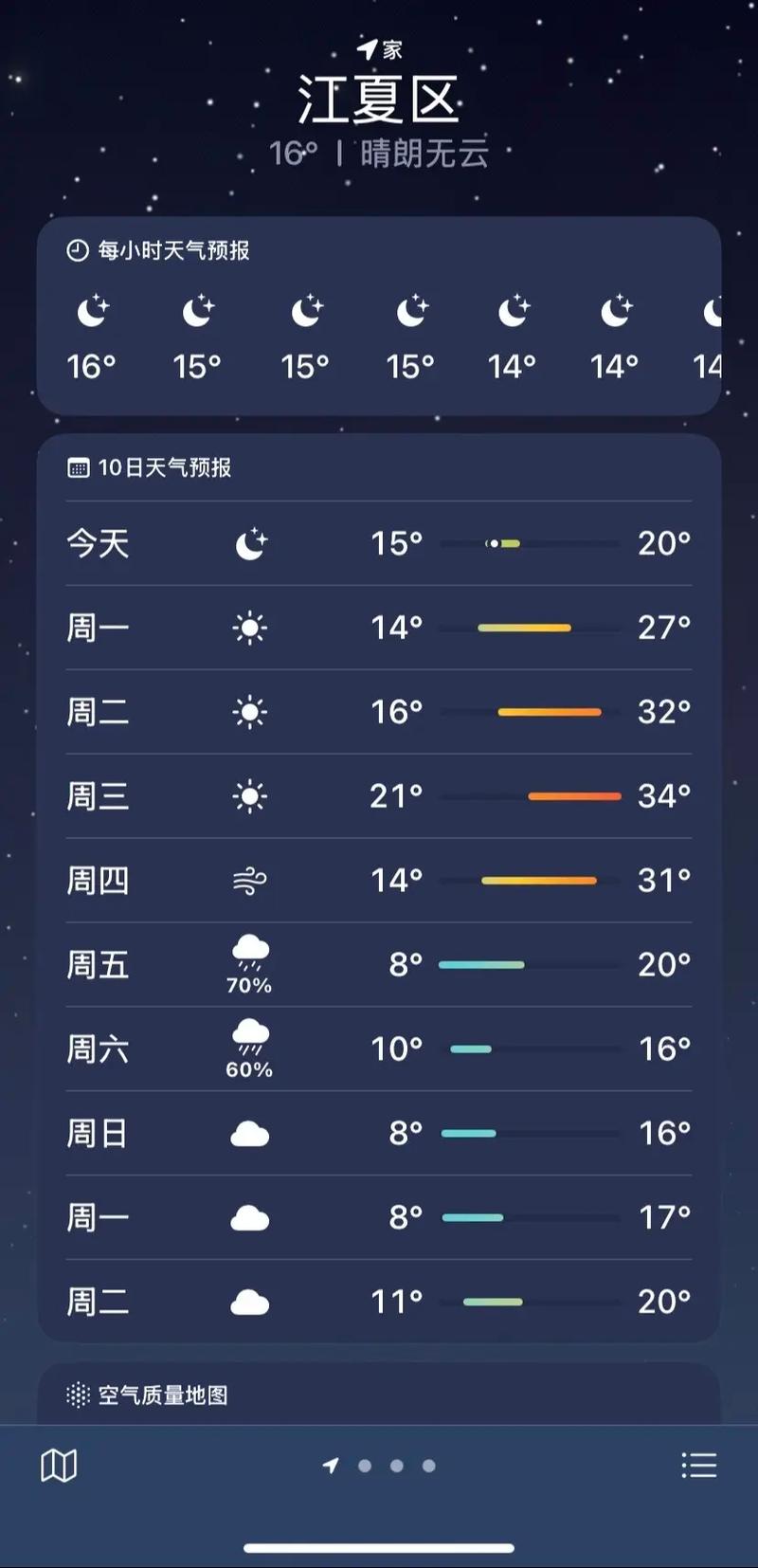Select the current location page dot

pyautogui.click(x=333, y=1466)
